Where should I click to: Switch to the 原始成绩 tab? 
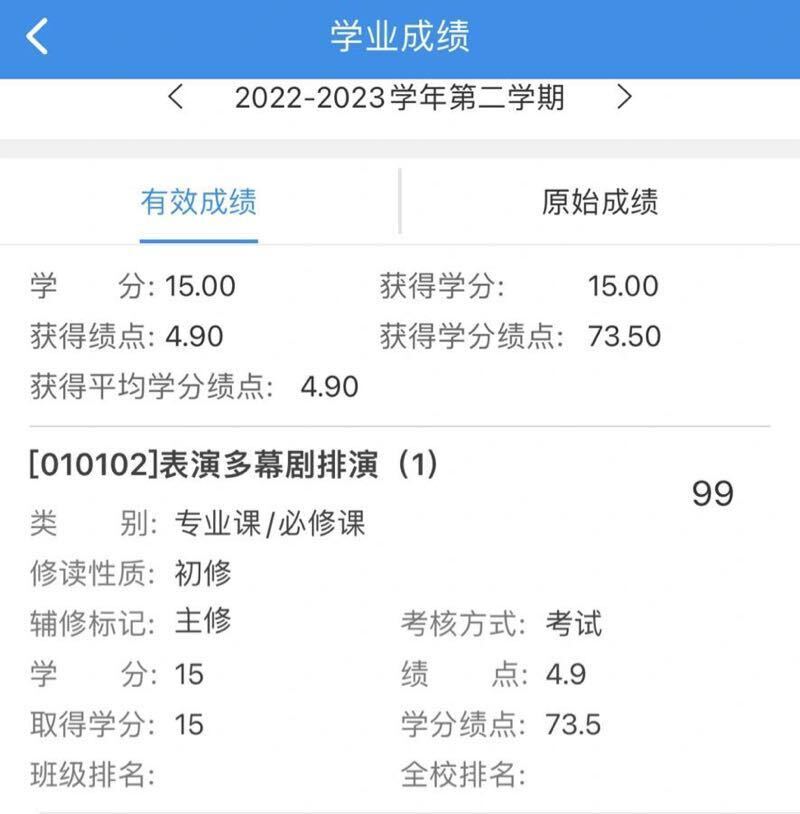[x=600, y=202]
